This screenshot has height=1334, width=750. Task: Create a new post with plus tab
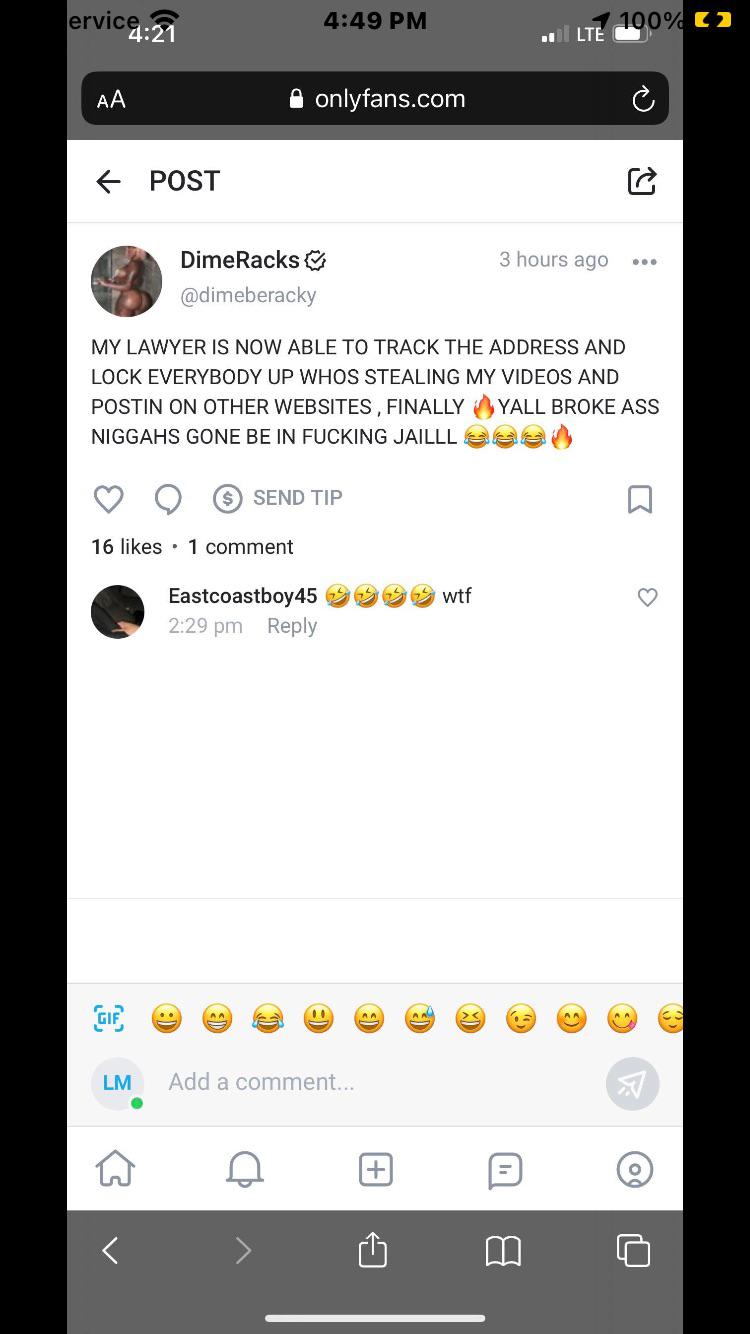click(375, 1169)
